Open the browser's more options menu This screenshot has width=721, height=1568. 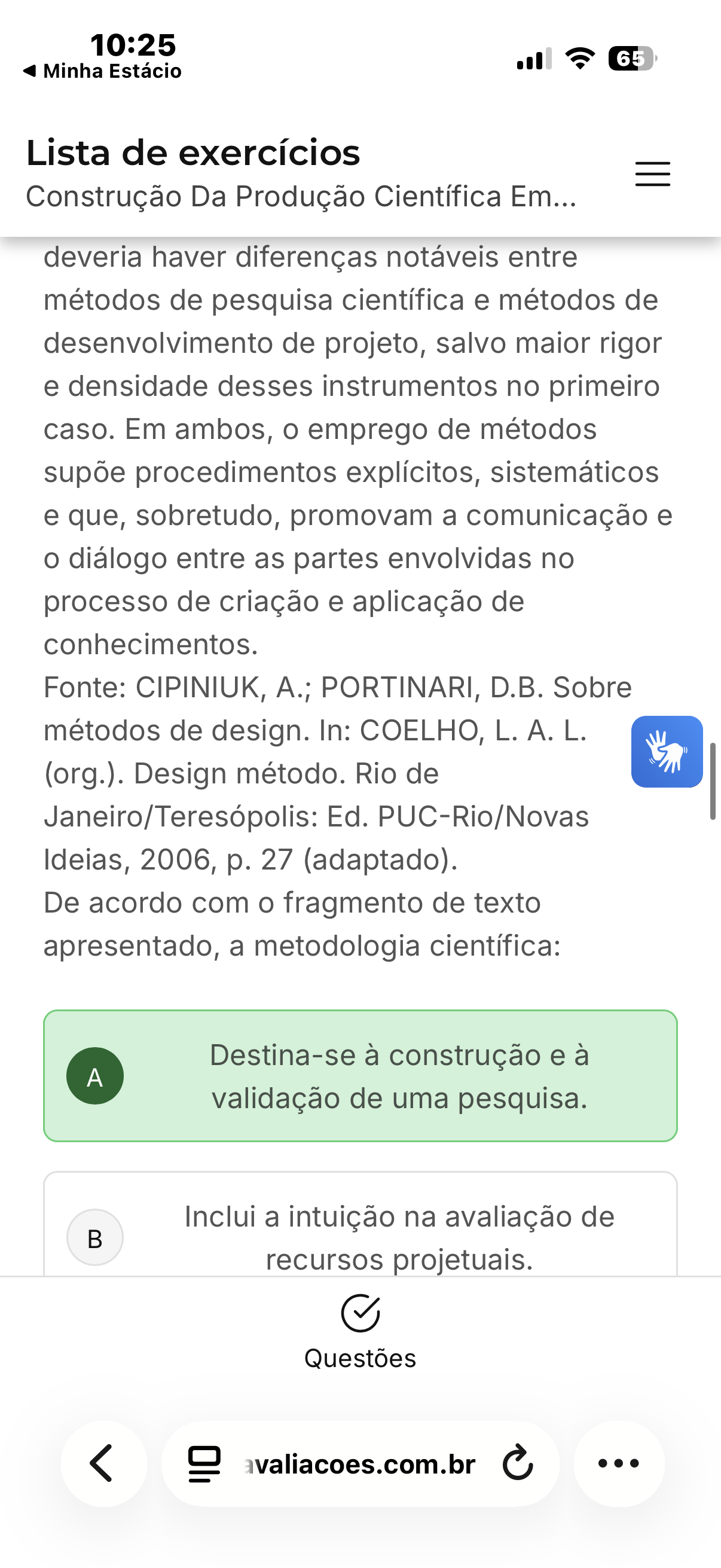coord(618,1463)
